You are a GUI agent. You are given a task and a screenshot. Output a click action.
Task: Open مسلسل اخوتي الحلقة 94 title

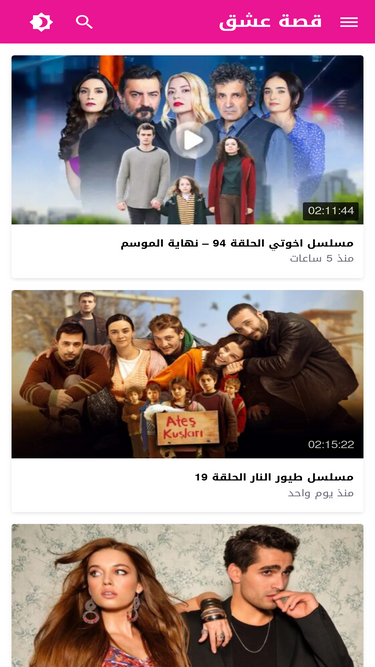237,244
